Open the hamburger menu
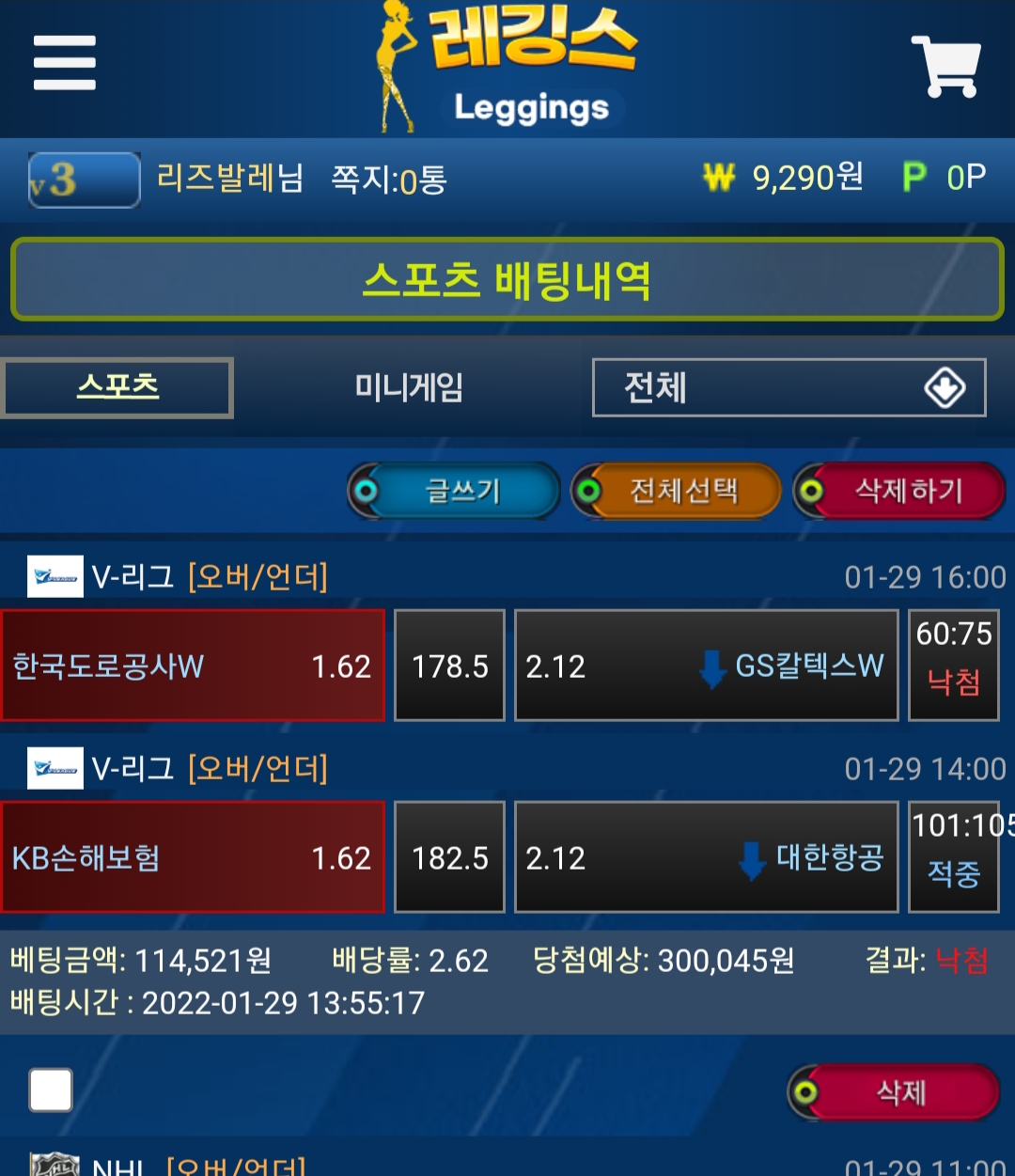The image size is (1015, 1176). pos(64,63)
